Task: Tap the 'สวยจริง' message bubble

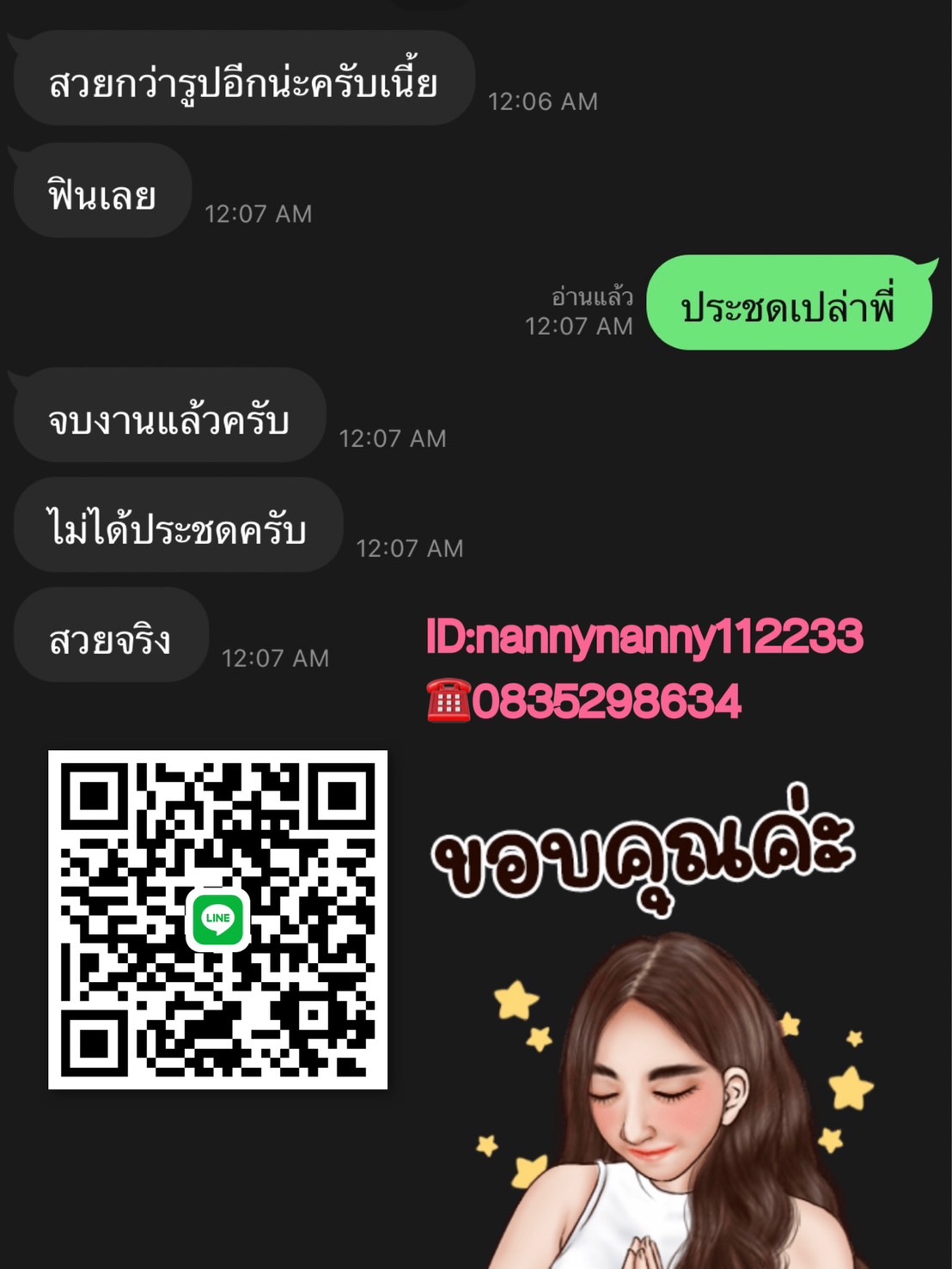Action: tap(109, 635)
